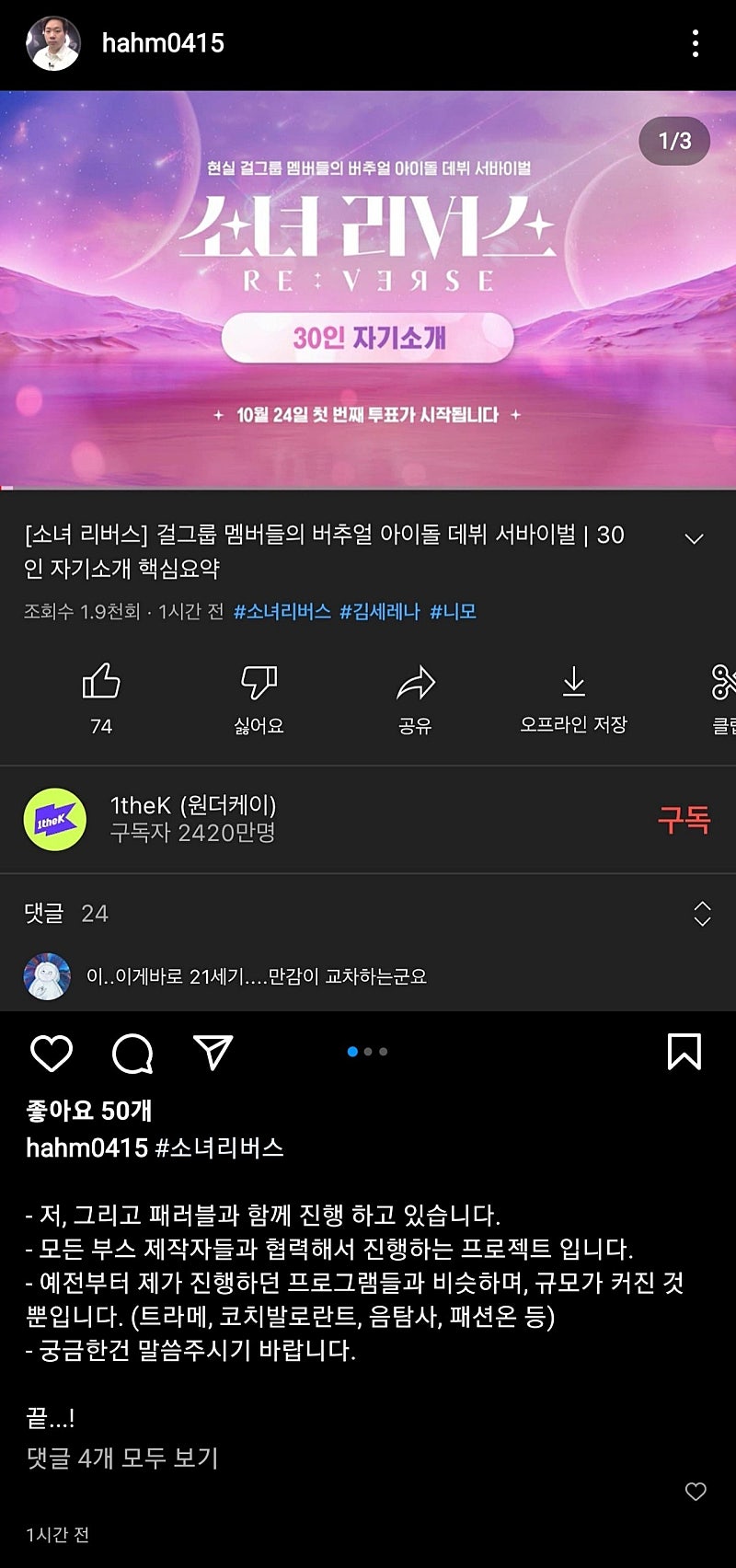Open the comment bubble icon
The height and width of the screenshot is (1568, 736).
click(x=132, y=1053)
